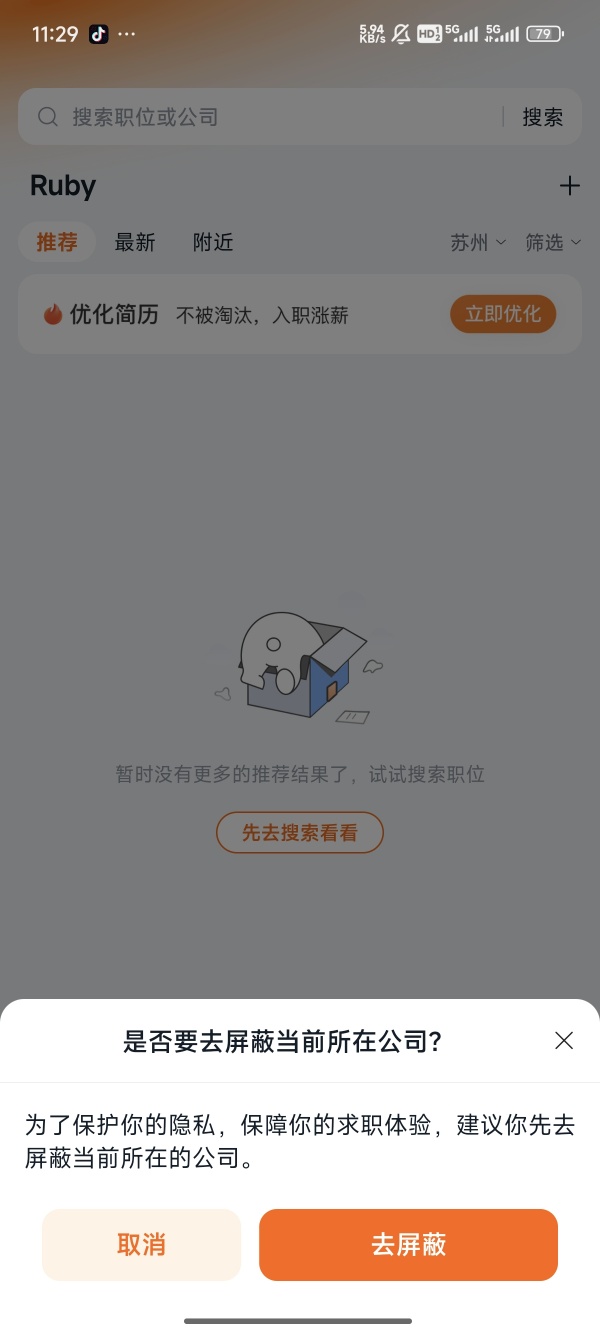This screenshot has width=600, height=1335.
Task: Add a job expectation with plus icon
Action: tap(569, 186)
